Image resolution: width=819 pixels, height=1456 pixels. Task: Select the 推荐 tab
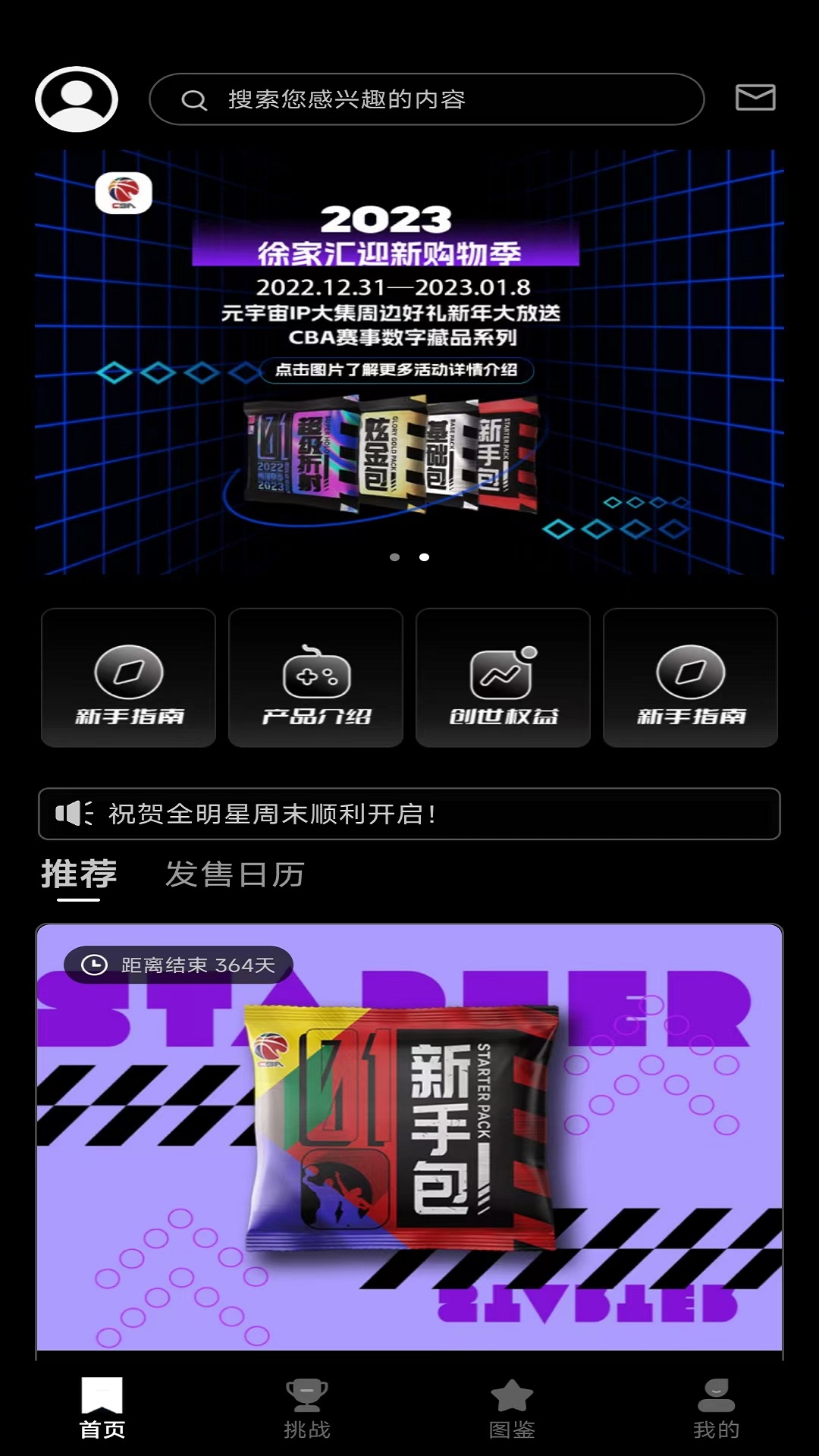point(79,874)
